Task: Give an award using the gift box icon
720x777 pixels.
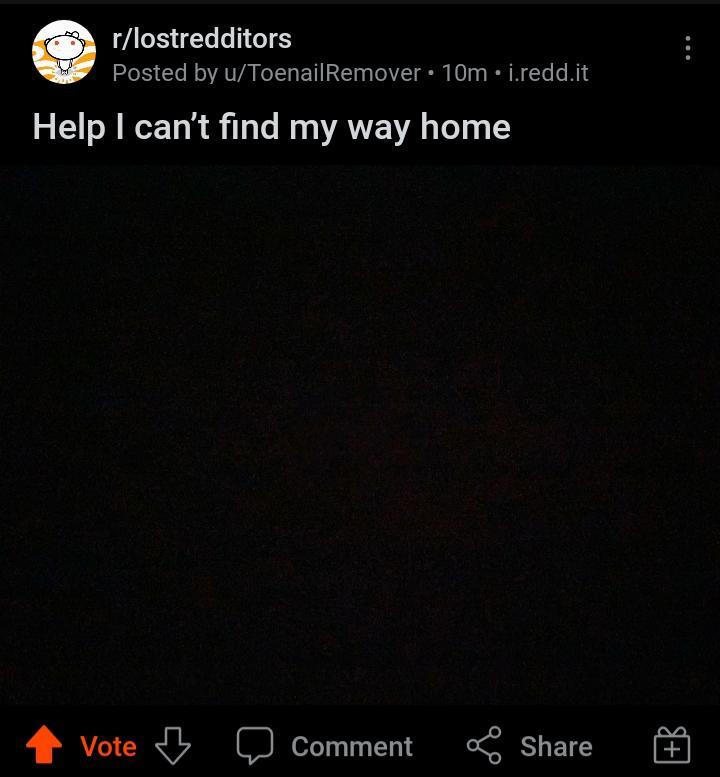Action: (x=673, y=744)
